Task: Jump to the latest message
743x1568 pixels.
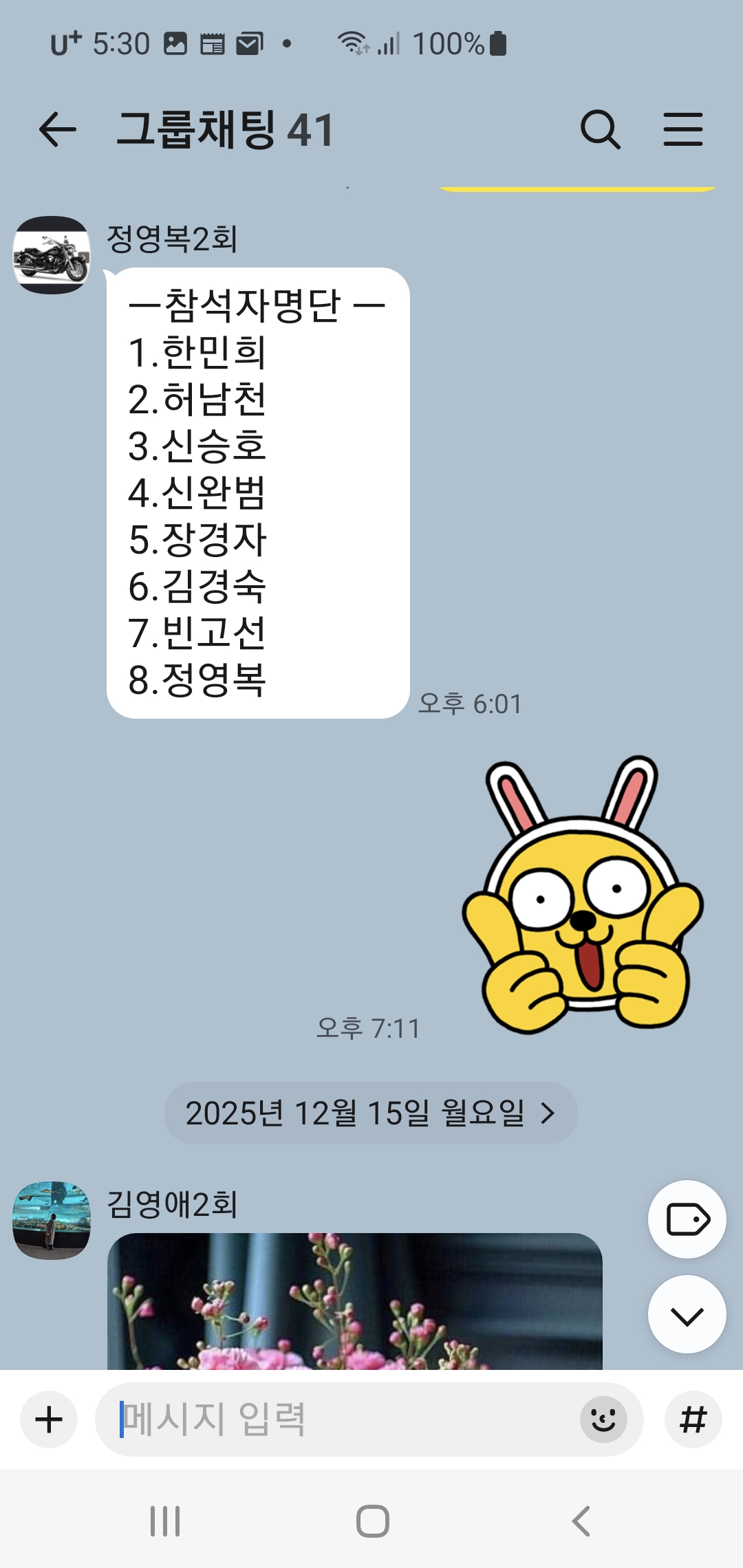Action: 687,1315
